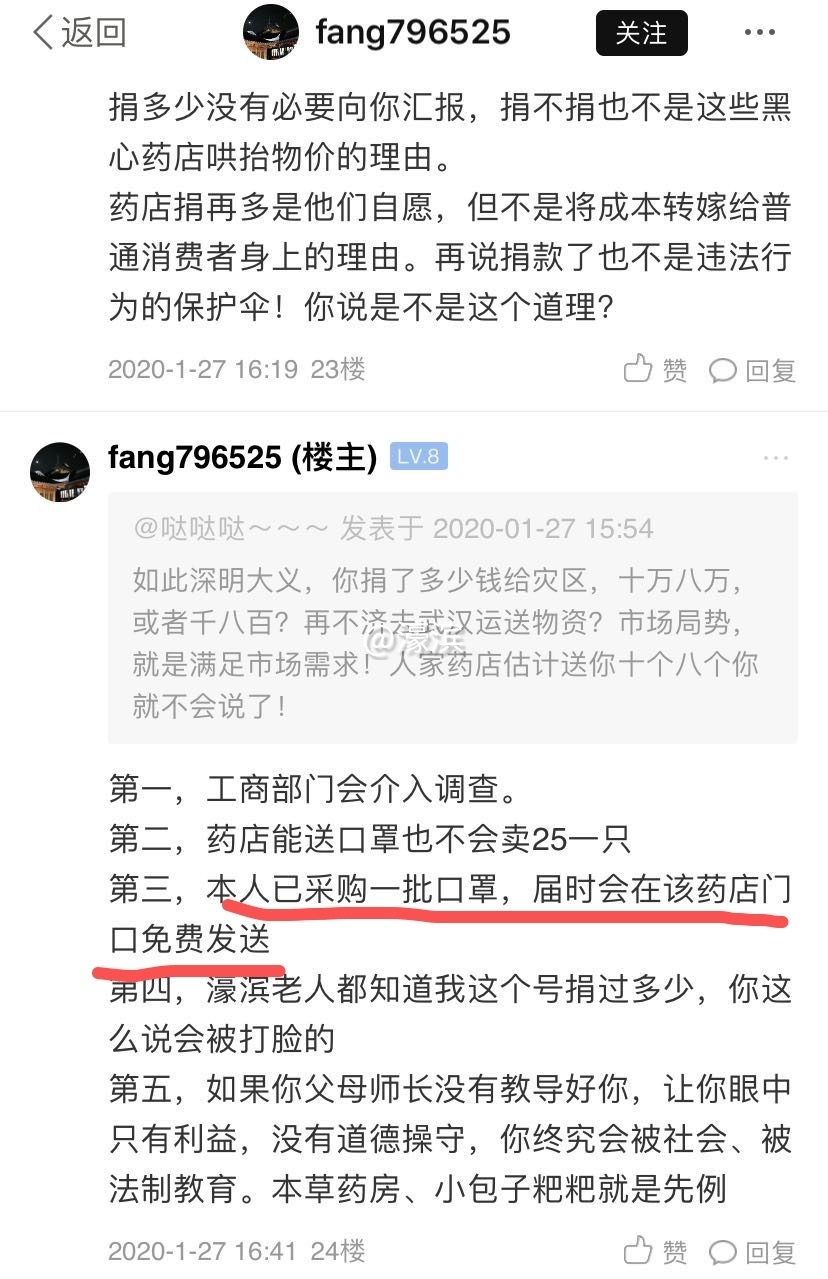Image resolution: width=828 pixels, height=1279 pixels.
Task: Toggle follow state with the 关注 button
Action: point(640,33)
